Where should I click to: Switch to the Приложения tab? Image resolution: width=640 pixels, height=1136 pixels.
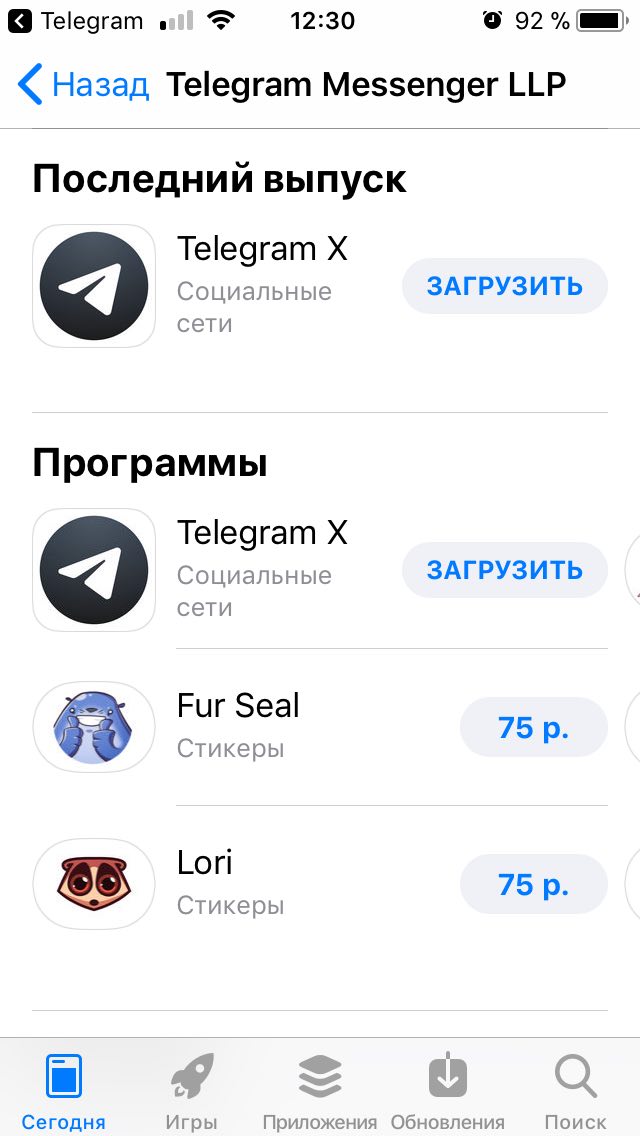320,1092
